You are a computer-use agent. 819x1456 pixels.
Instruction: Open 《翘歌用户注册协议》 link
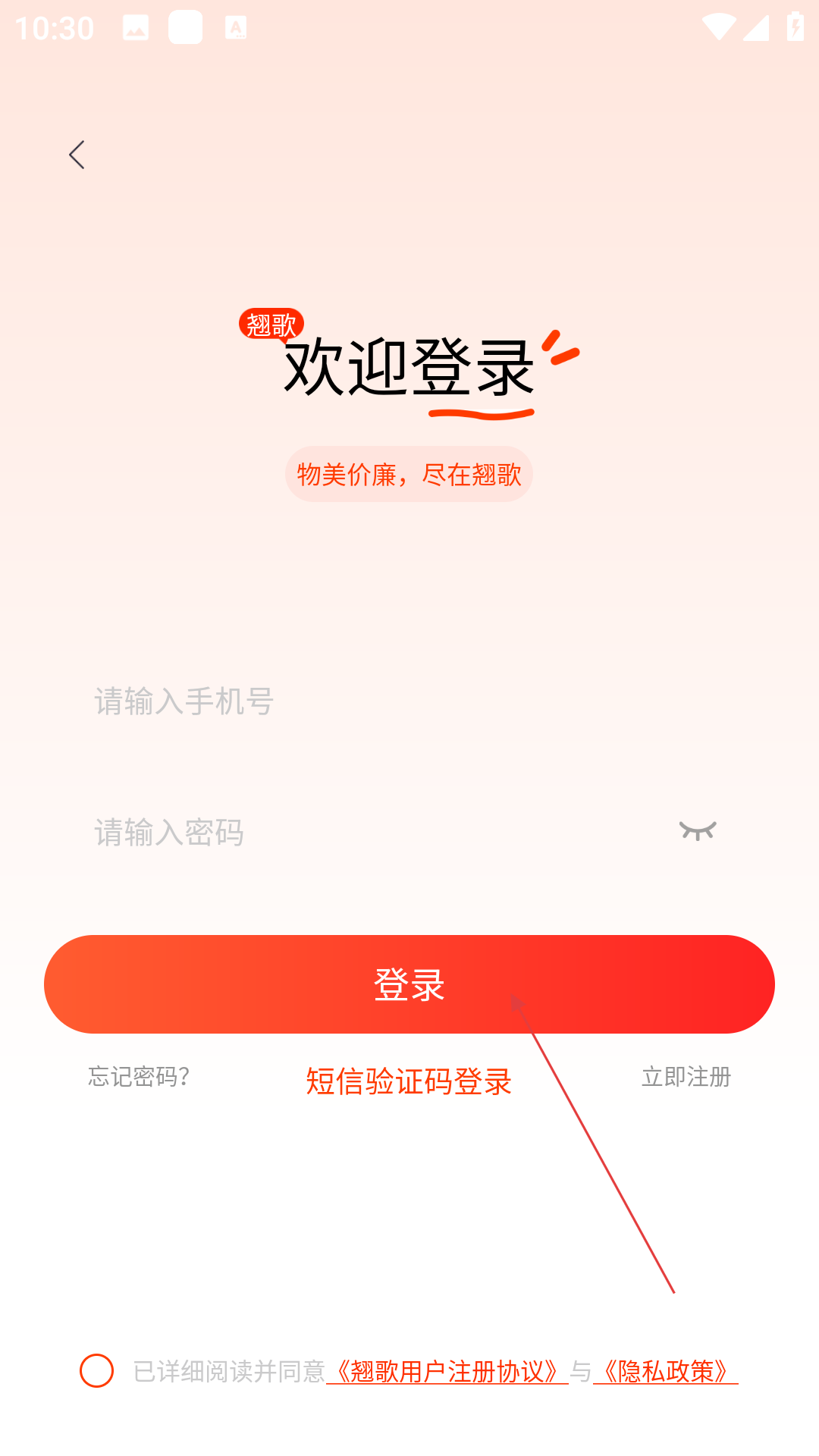point(447,1371)
